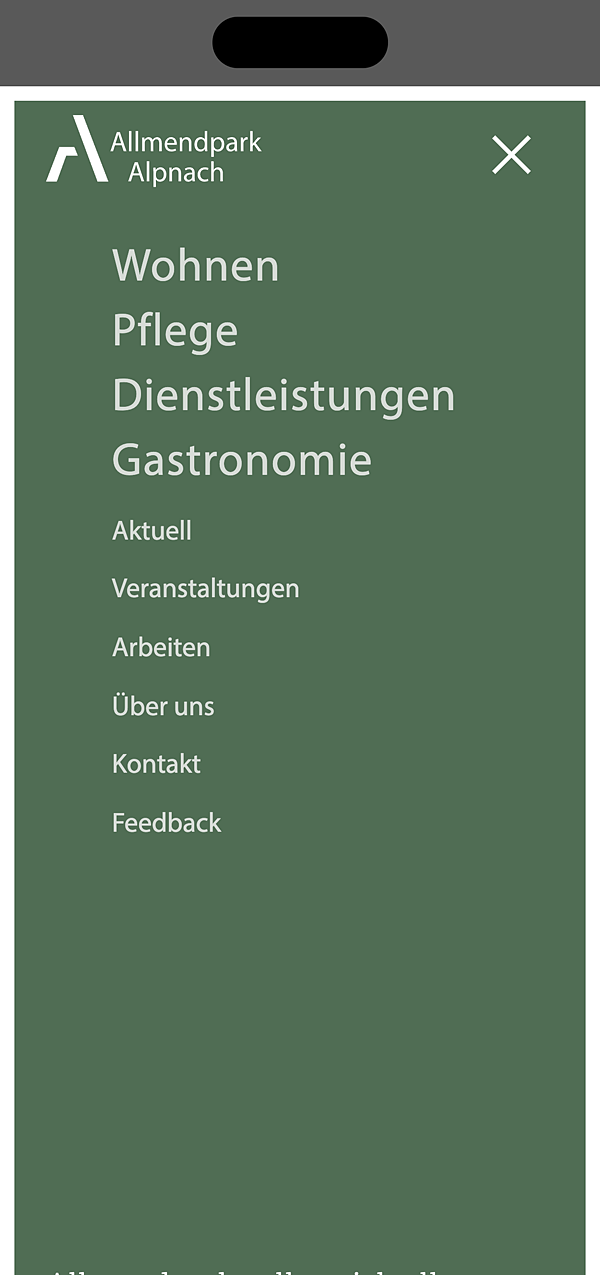Select Pflege from the menu
The image size is (600, 1275).
click(175, 331)
